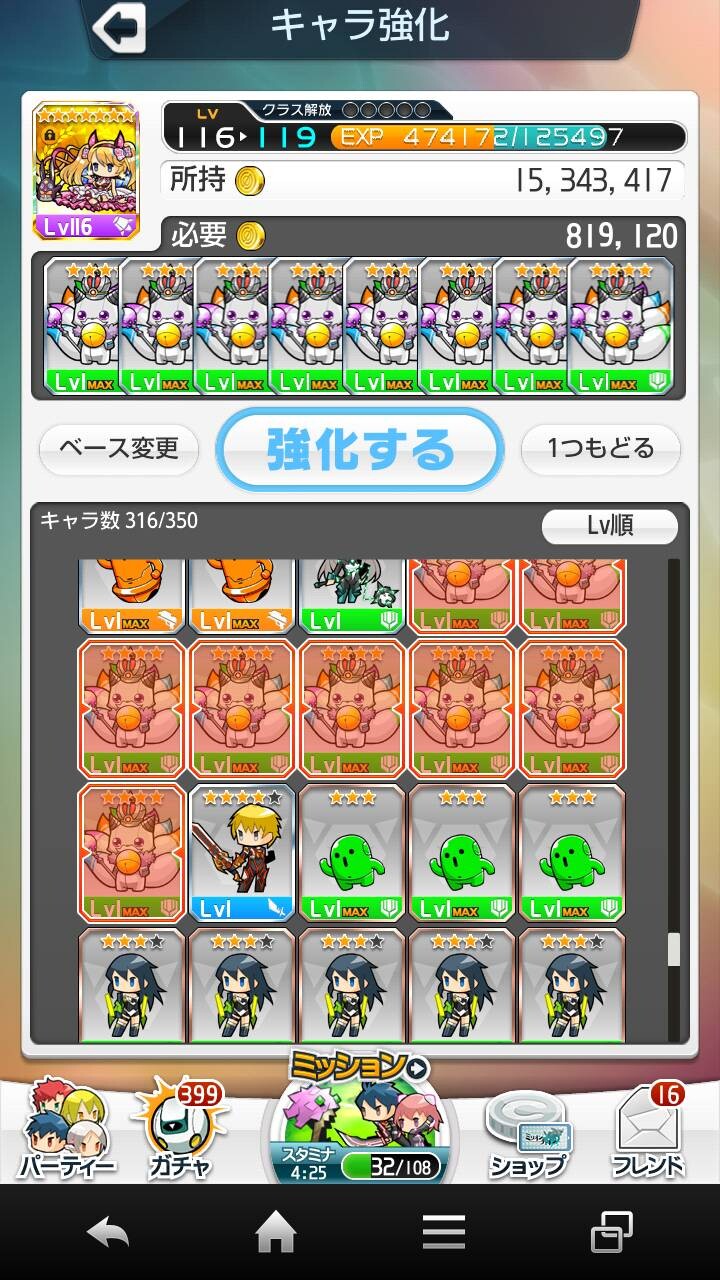Select the green-haired dark character card
Viewport: 720px width, 1280px height.
[x=352, y=596]
